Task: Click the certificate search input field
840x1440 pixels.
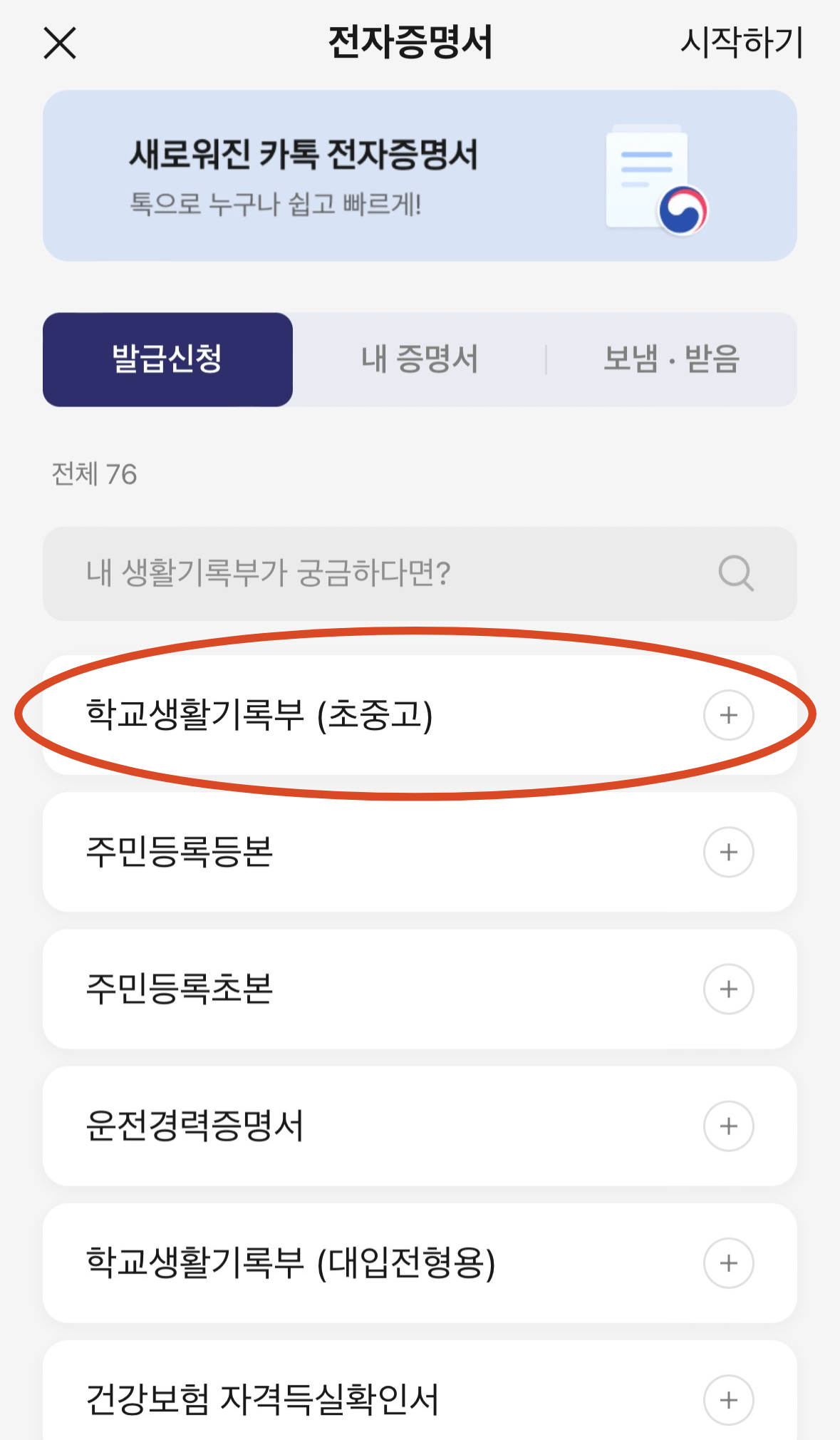Action: [x=356, y=572]
